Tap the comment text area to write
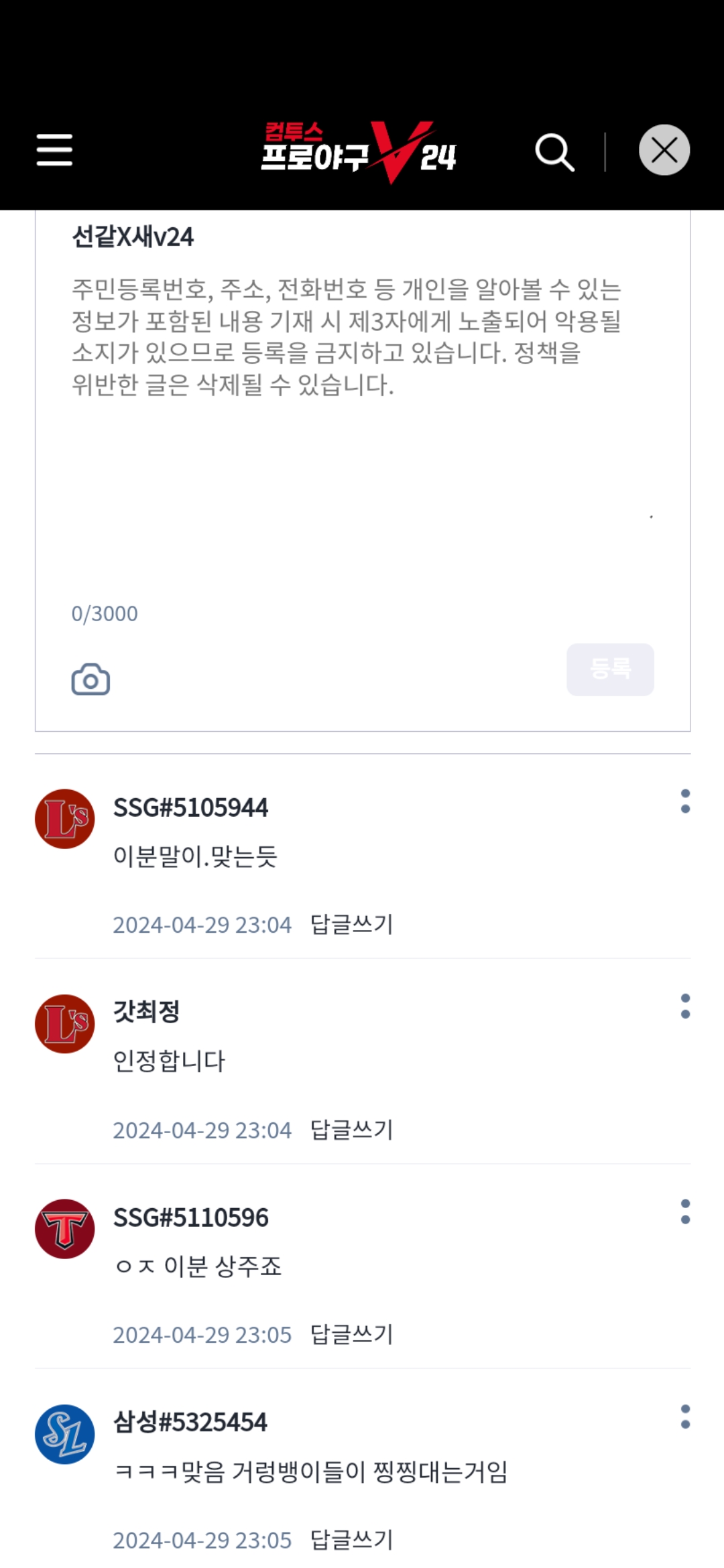This screenshot has width=724, height=1568. pos(362,429)
